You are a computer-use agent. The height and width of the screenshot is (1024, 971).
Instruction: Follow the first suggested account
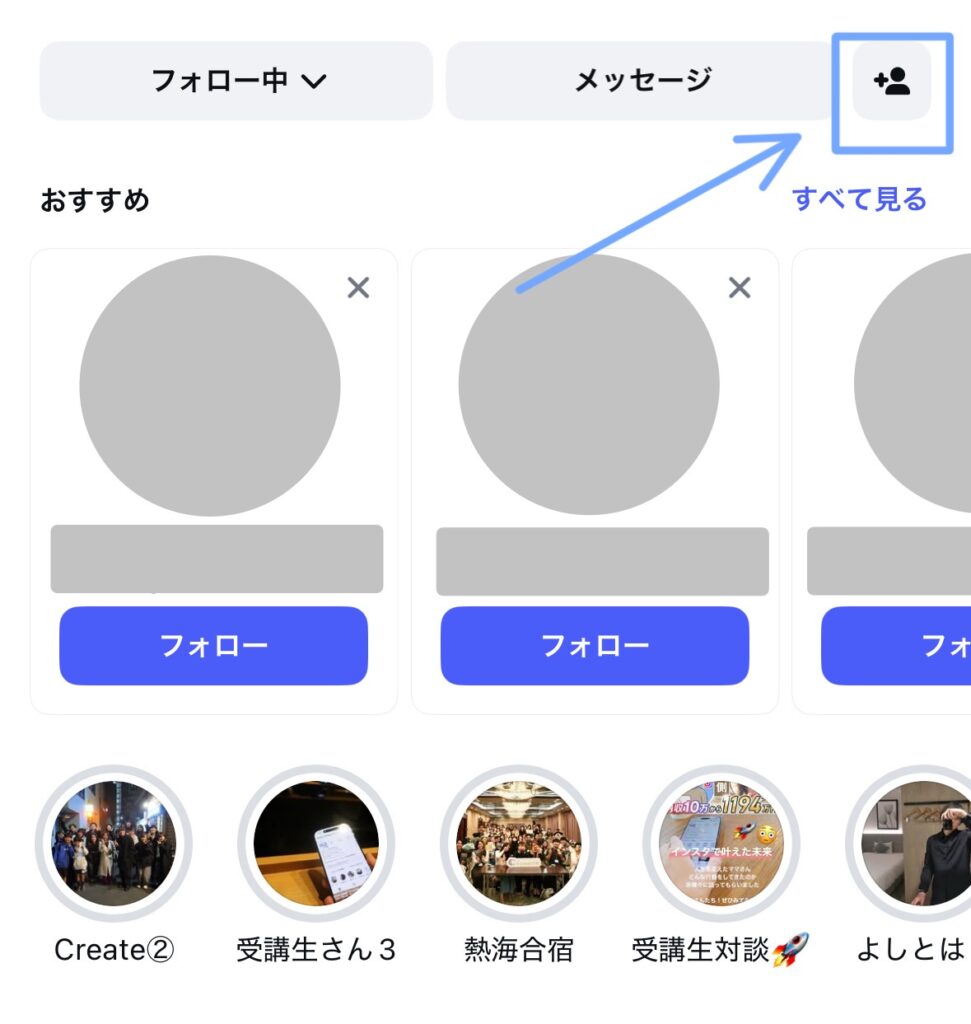point(213,645)
